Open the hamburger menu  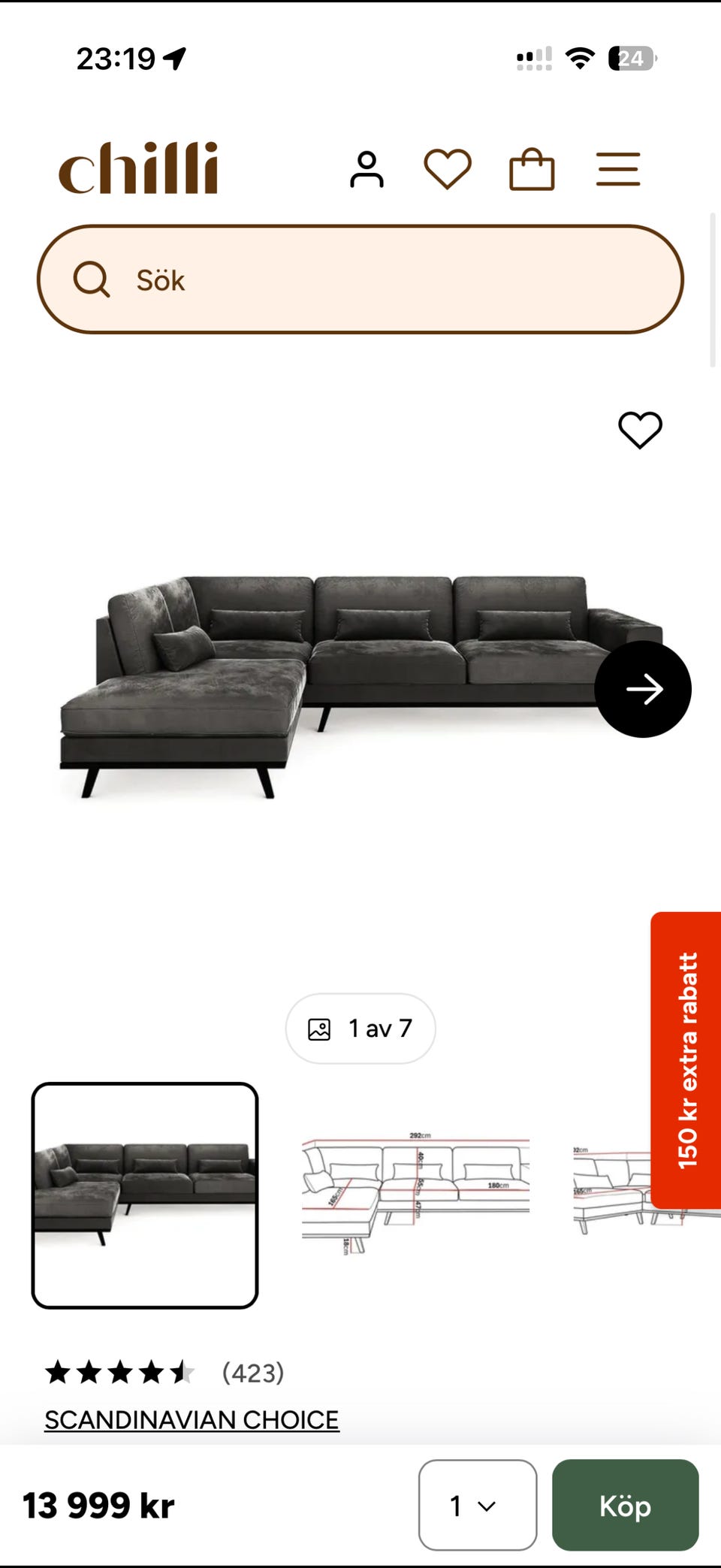click(618, 169)
